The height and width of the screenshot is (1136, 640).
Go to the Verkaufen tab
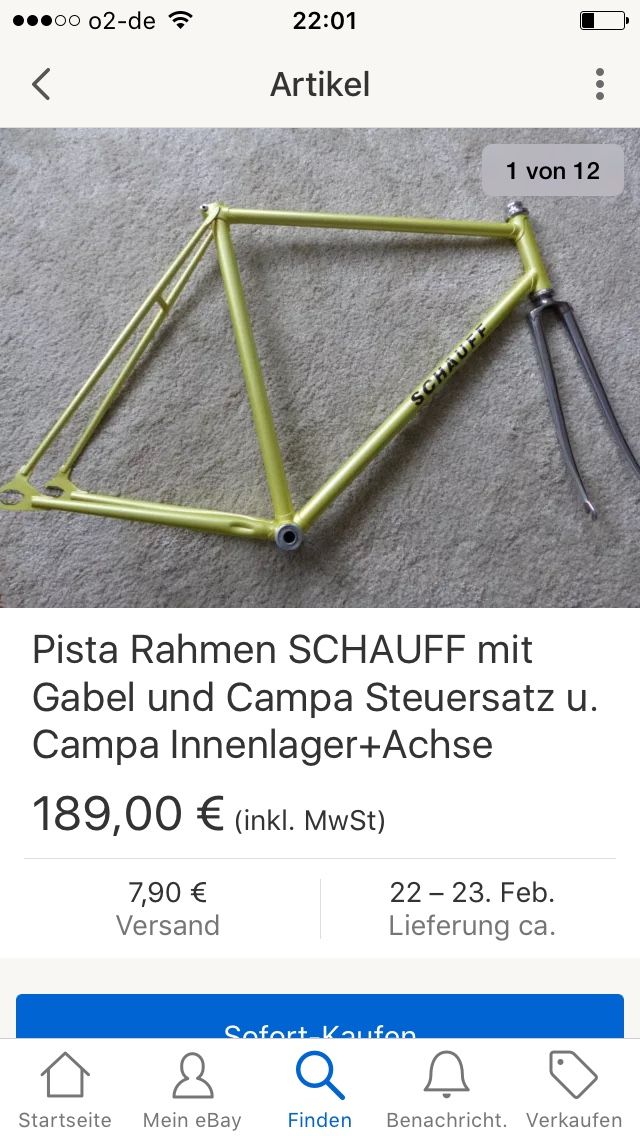[573, 1090]
